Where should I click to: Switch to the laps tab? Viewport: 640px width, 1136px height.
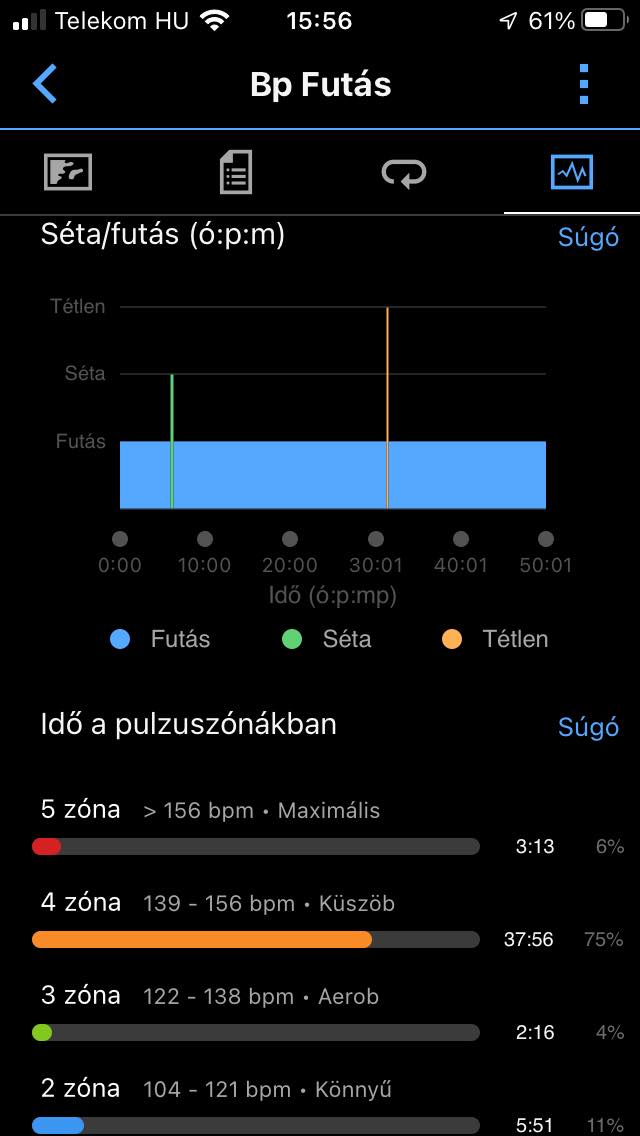point(404,173)
